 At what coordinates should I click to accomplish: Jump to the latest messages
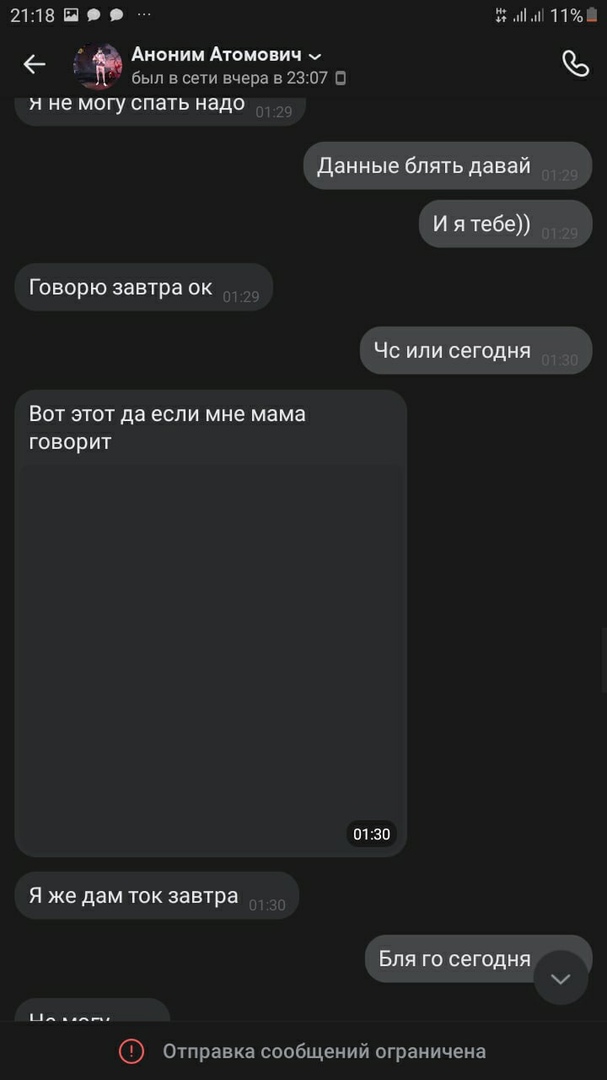coord(561,978)
